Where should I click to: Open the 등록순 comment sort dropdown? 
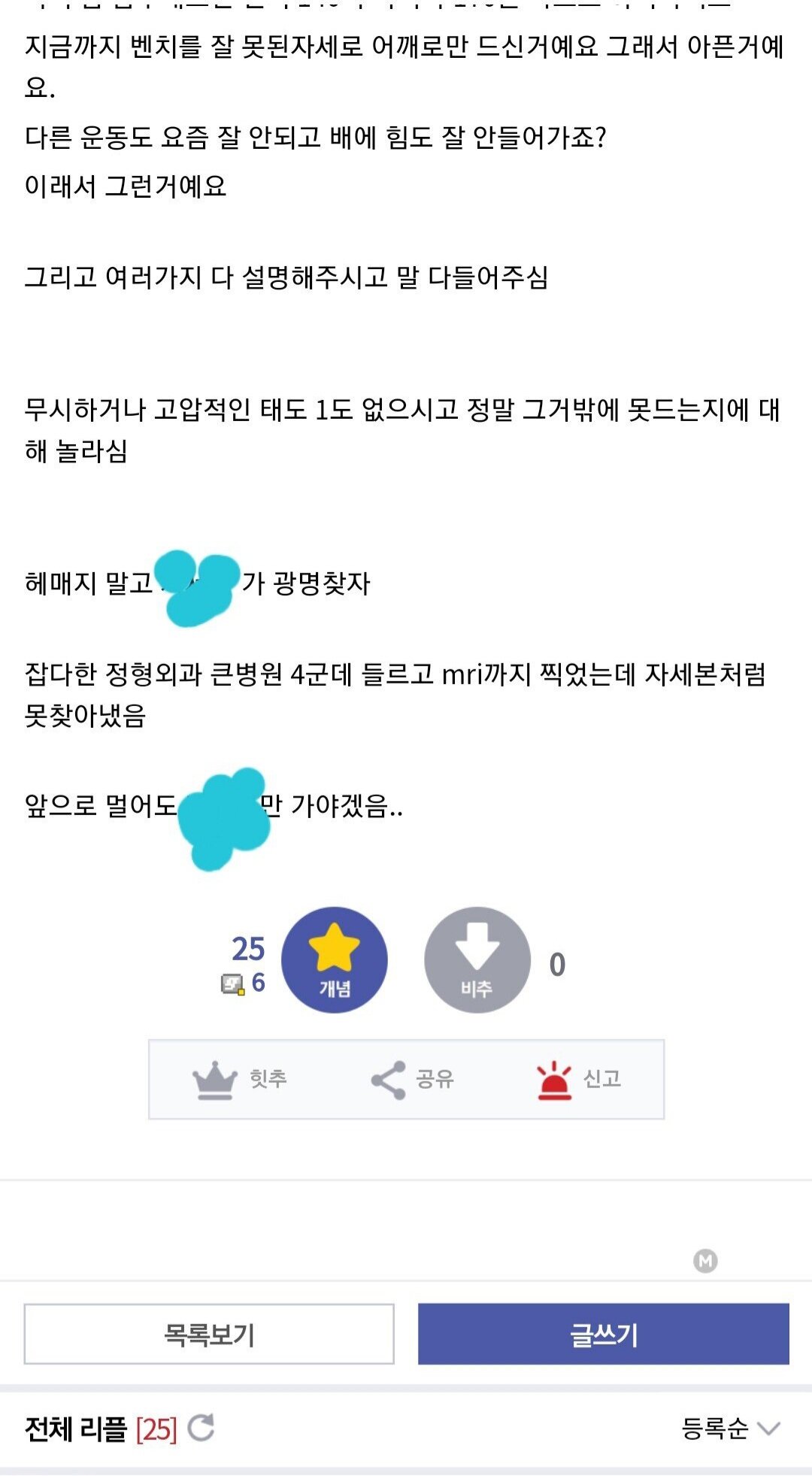[x=729, y=1427]
